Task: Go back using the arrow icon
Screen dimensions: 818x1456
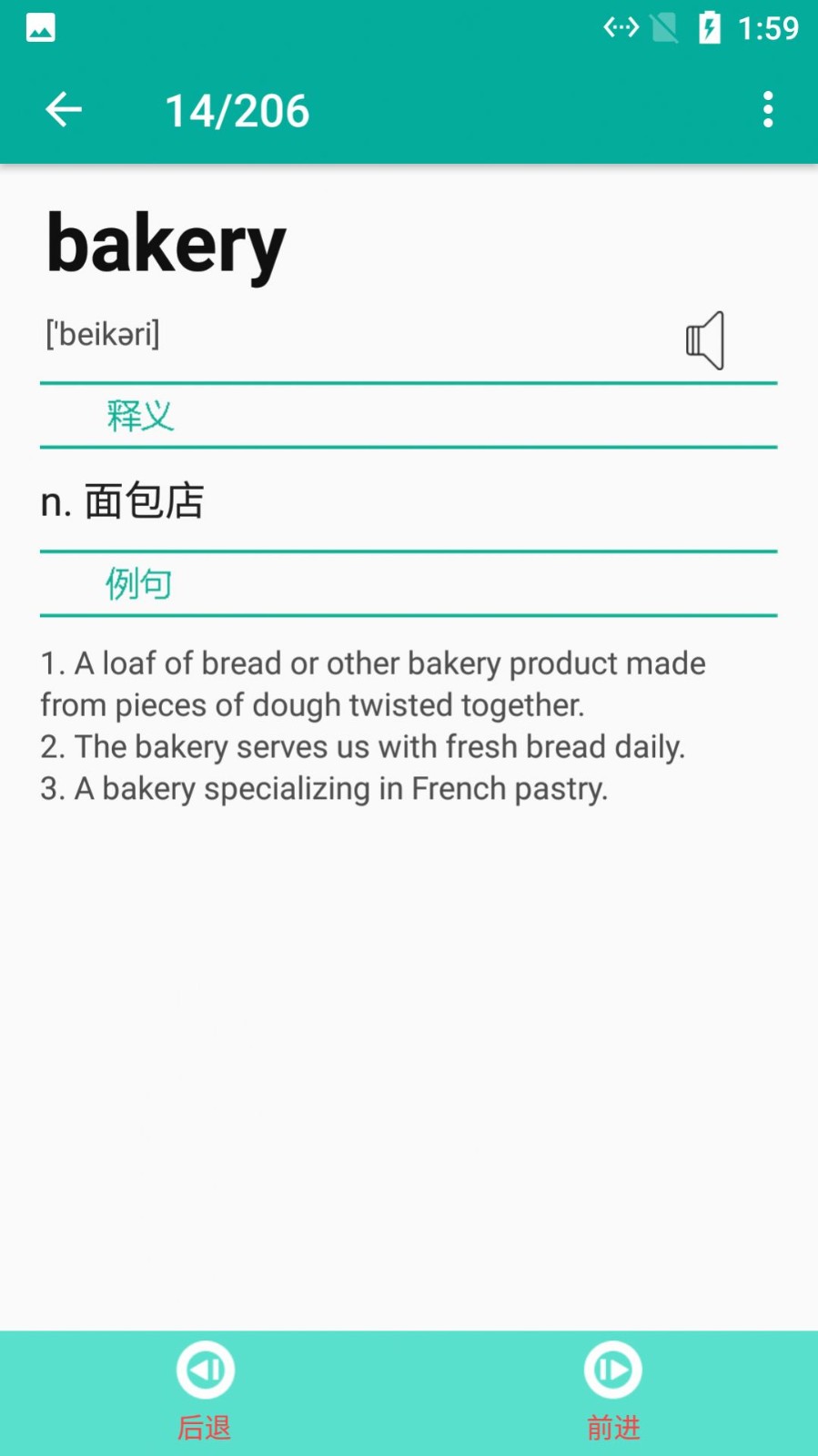Action: point(64,110)
